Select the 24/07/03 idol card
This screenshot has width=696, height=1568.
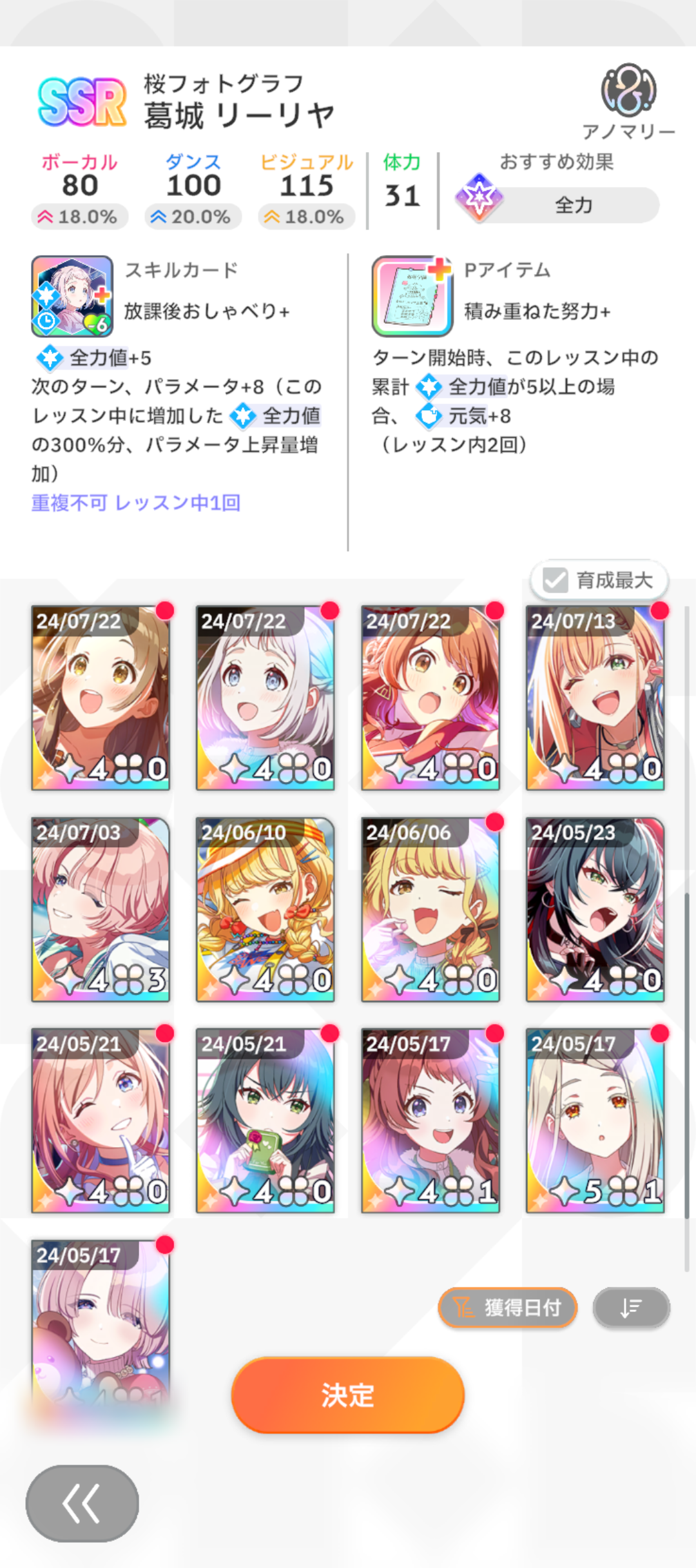pos(101,909)
